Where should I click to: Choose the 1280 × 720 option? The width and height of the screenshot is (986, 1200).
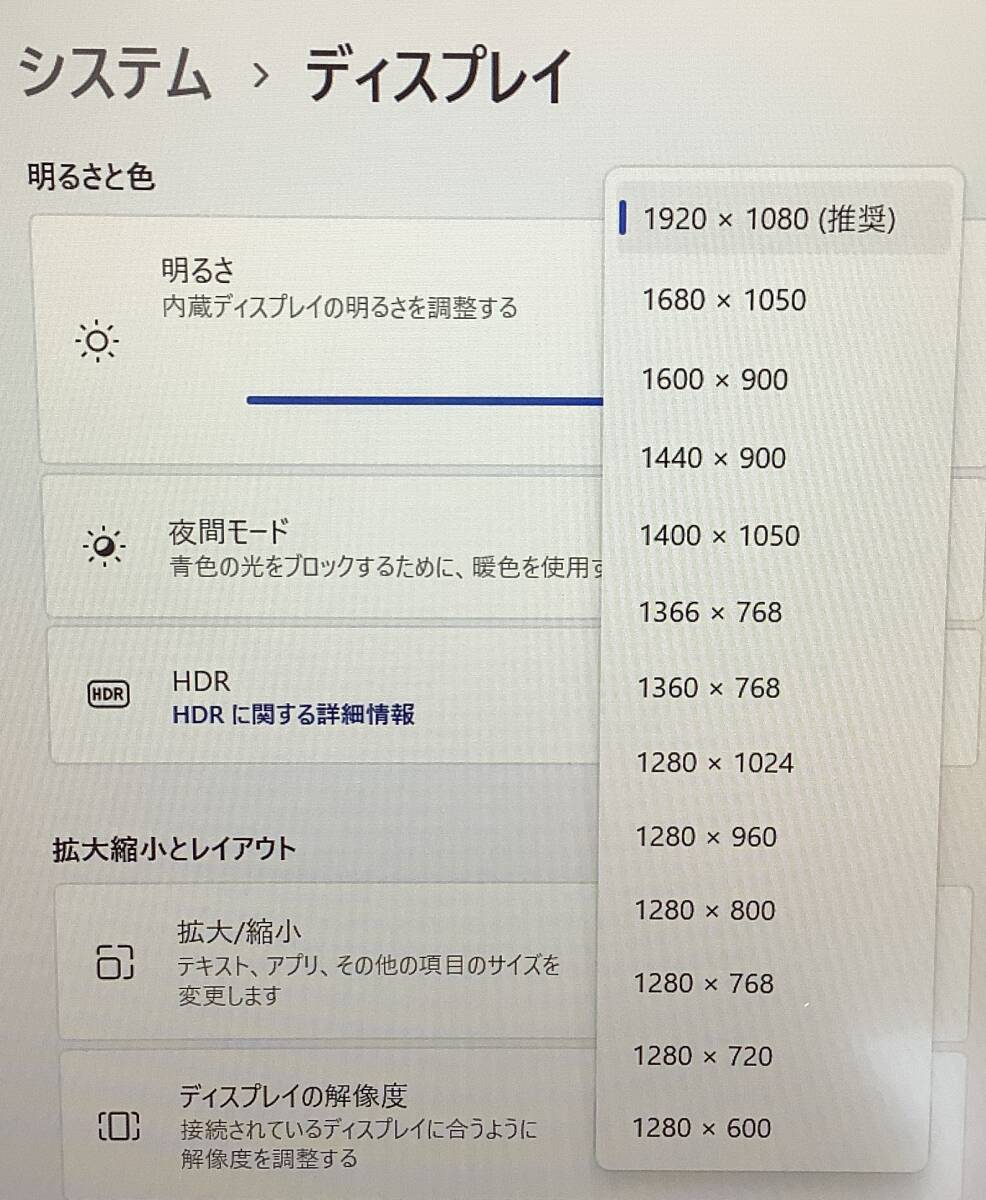click(x=703, y=1056)
